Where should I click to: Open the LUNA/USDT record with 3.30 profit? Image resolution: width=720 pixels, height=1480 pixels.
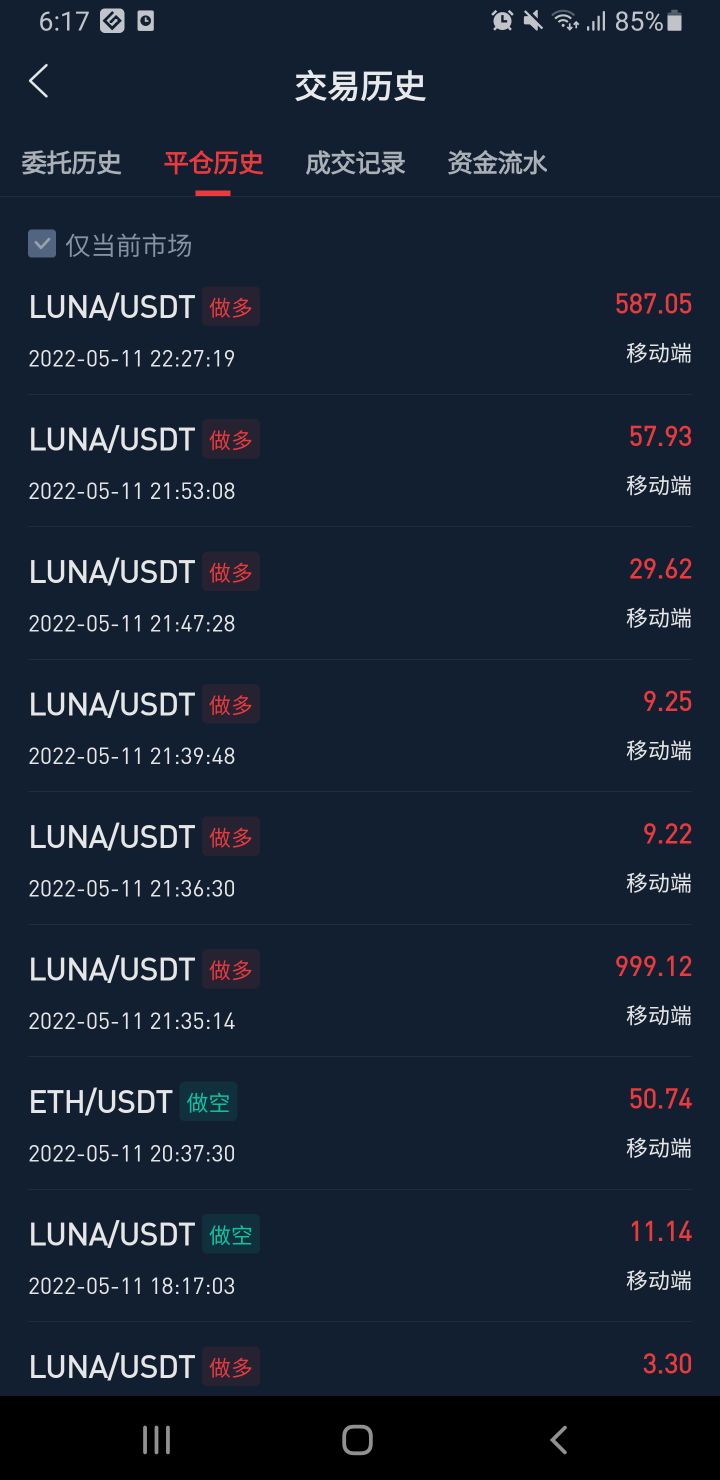pyautogui.click(x=360, y=1366)
